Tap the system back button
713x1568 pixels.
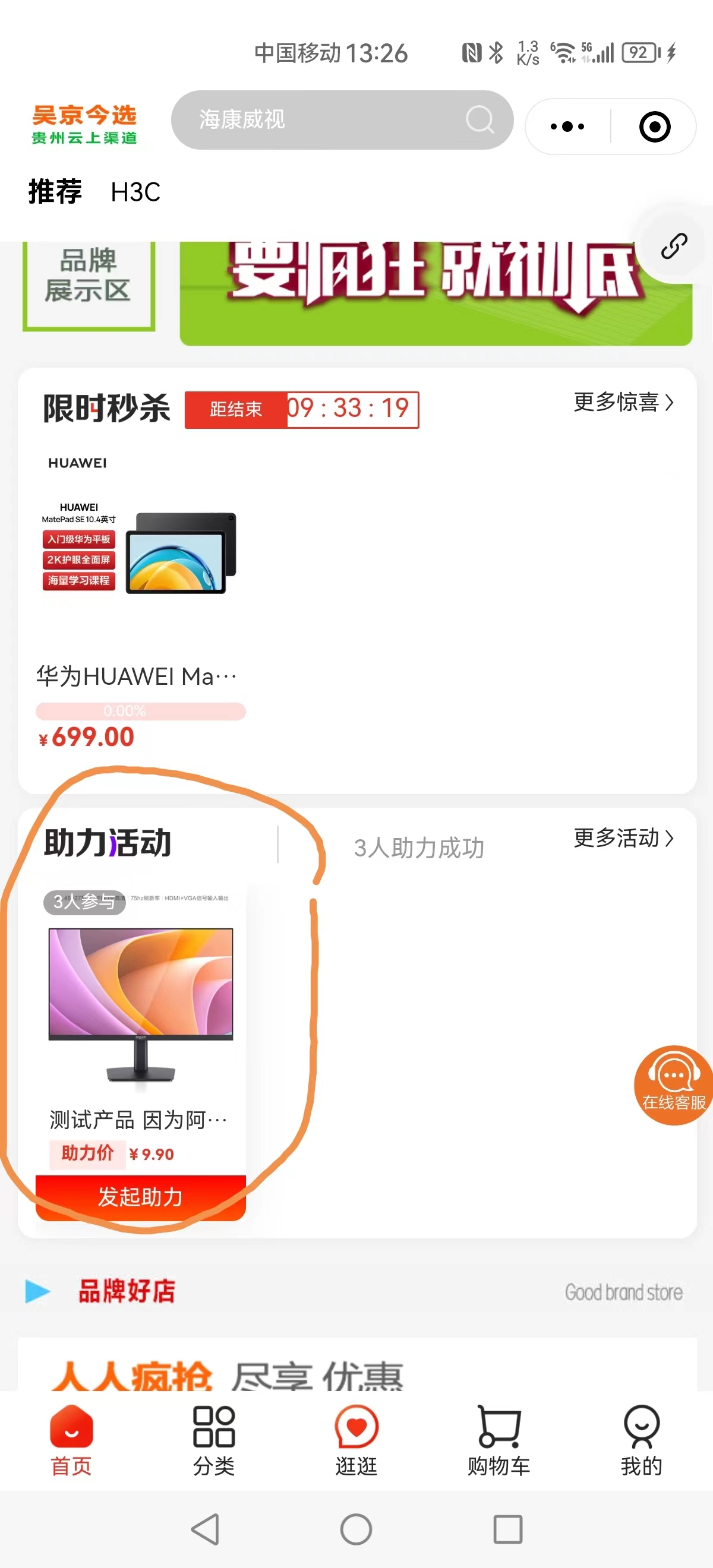click(x=205, y=1529)
